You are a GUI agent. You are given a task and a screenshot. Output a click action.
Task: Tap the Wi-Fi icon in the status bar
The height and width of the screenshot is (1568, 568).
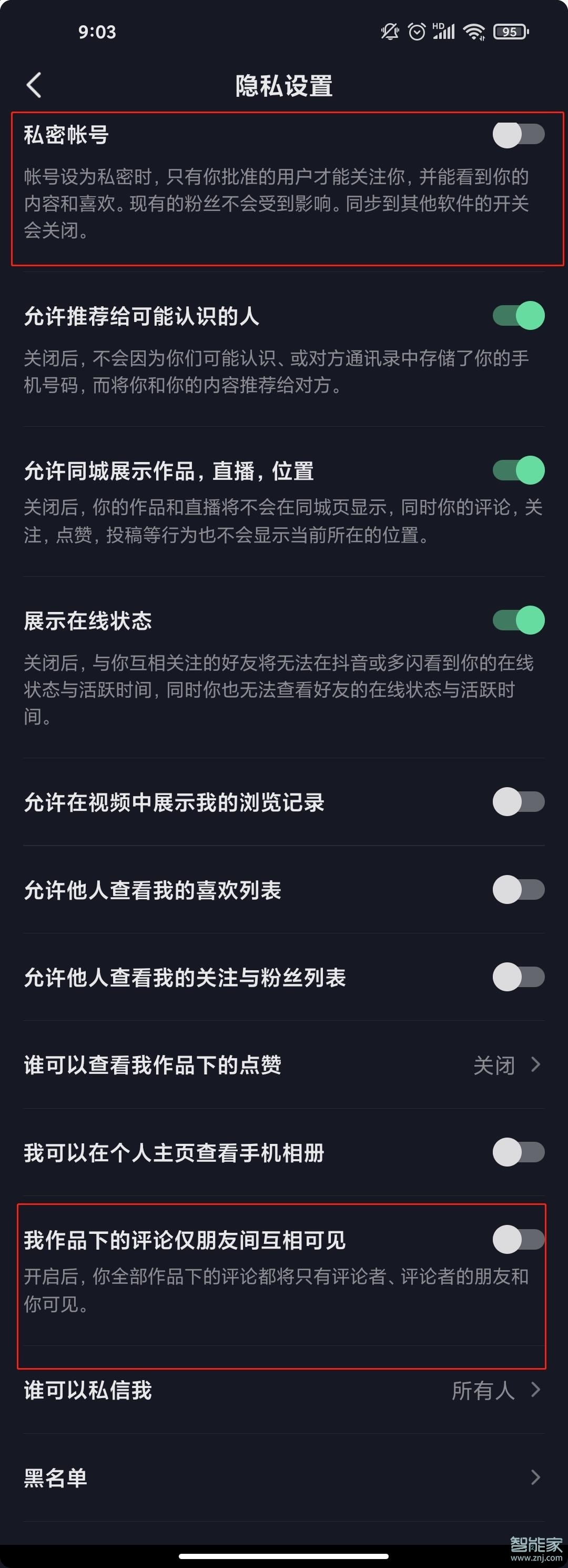click(474, 31)
